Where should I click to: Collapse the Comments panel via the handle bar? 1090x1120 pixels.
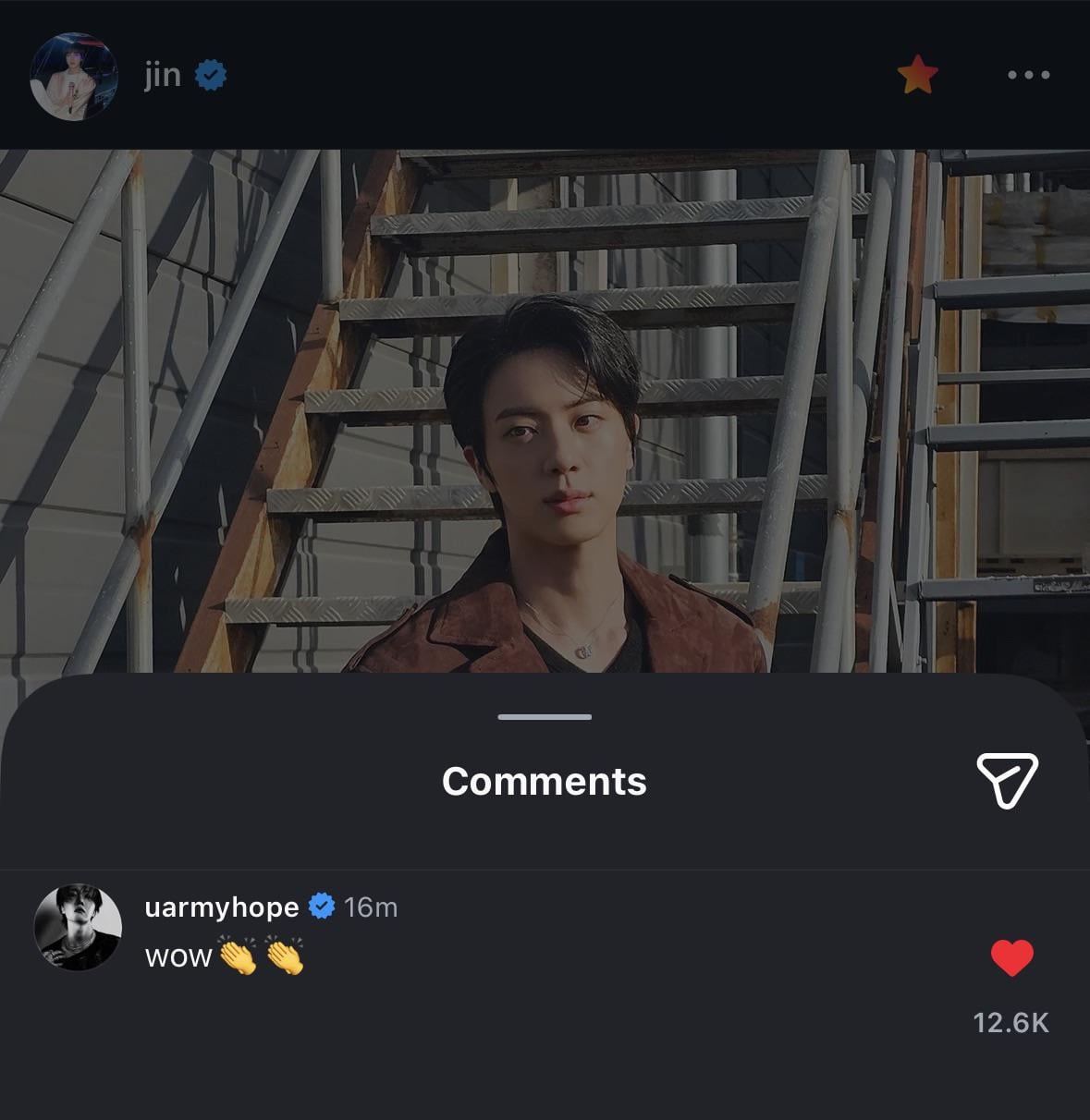pos(545,714)
